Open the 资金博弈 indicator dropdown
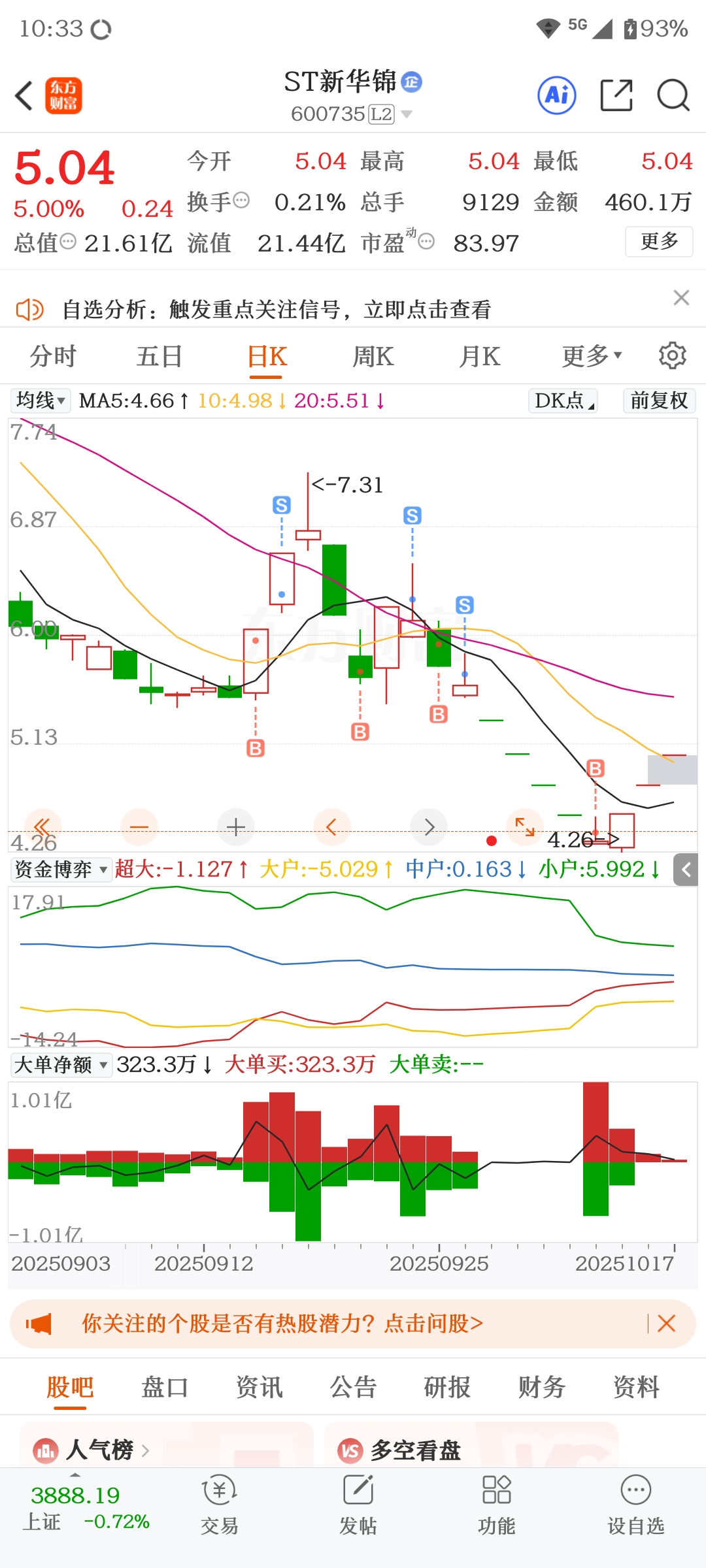Screen dimensions: 706x1568 tap(61, 870)
